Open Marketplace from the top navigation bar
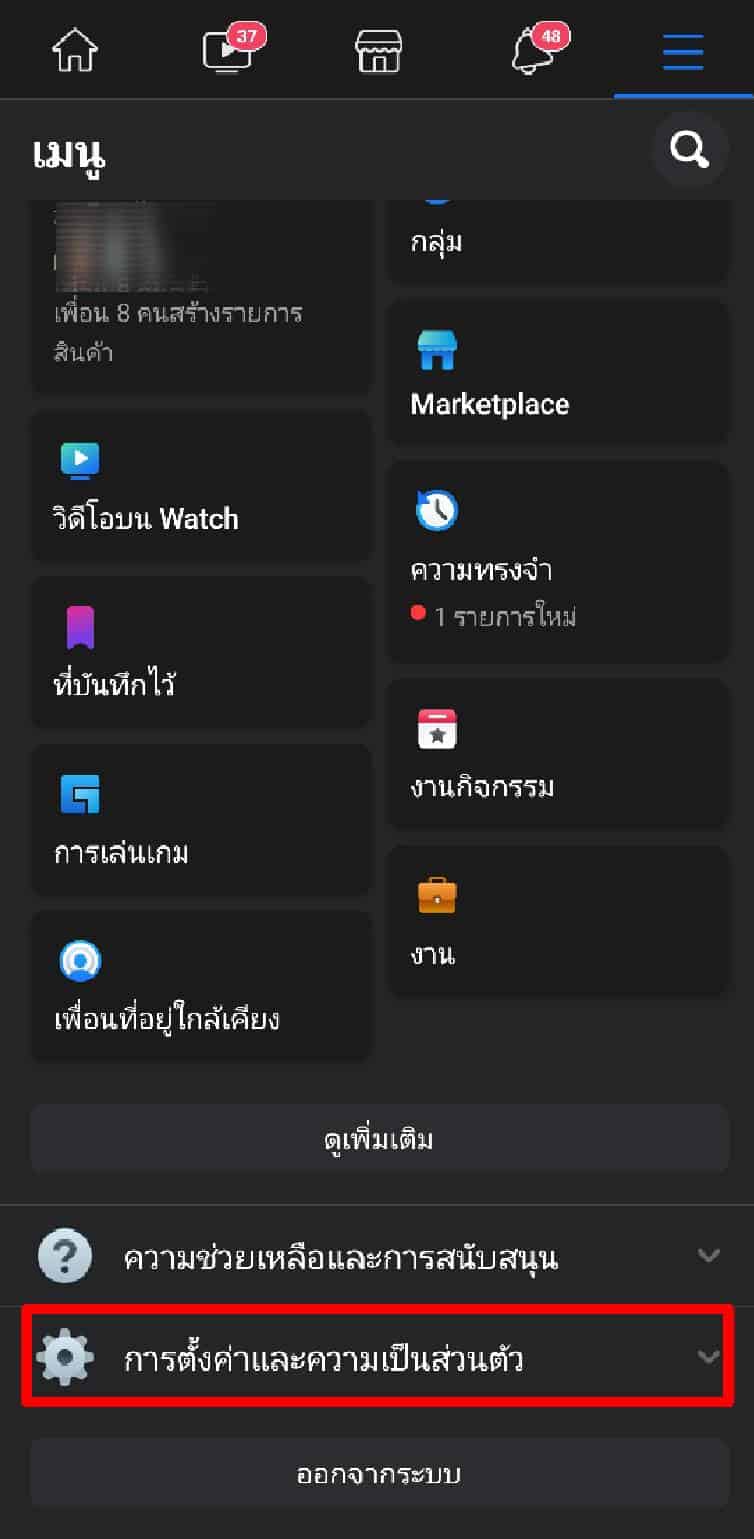 click(x=378, y=52)
